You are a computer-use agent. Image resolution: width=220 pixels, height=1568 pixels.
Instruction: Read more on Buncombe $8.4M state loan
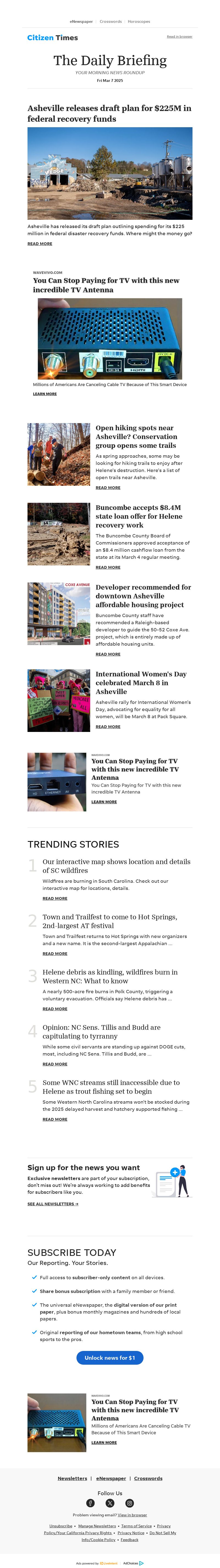[108, 567]
